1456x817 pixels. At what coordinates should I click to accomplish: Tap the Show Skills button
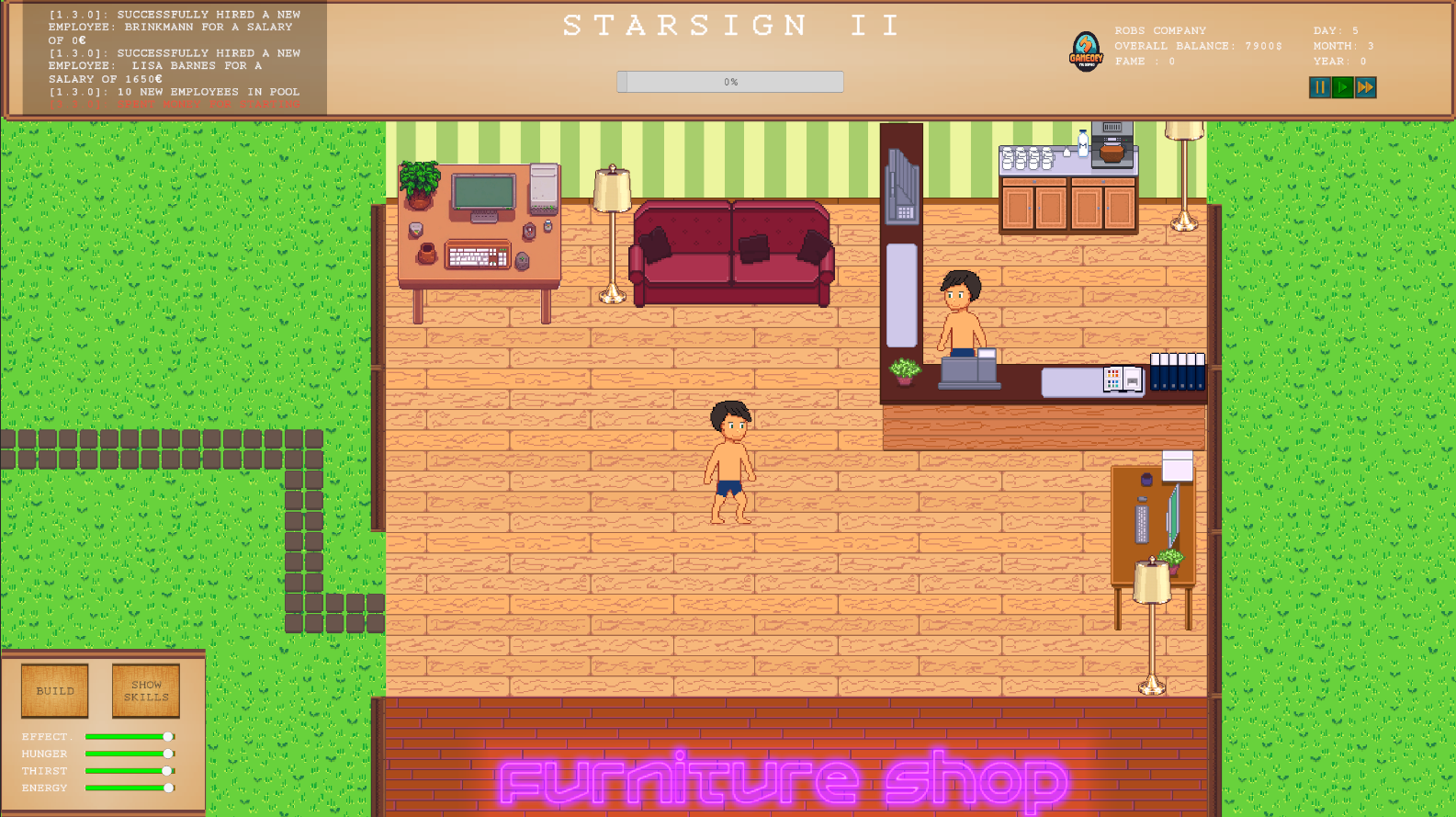146,690
